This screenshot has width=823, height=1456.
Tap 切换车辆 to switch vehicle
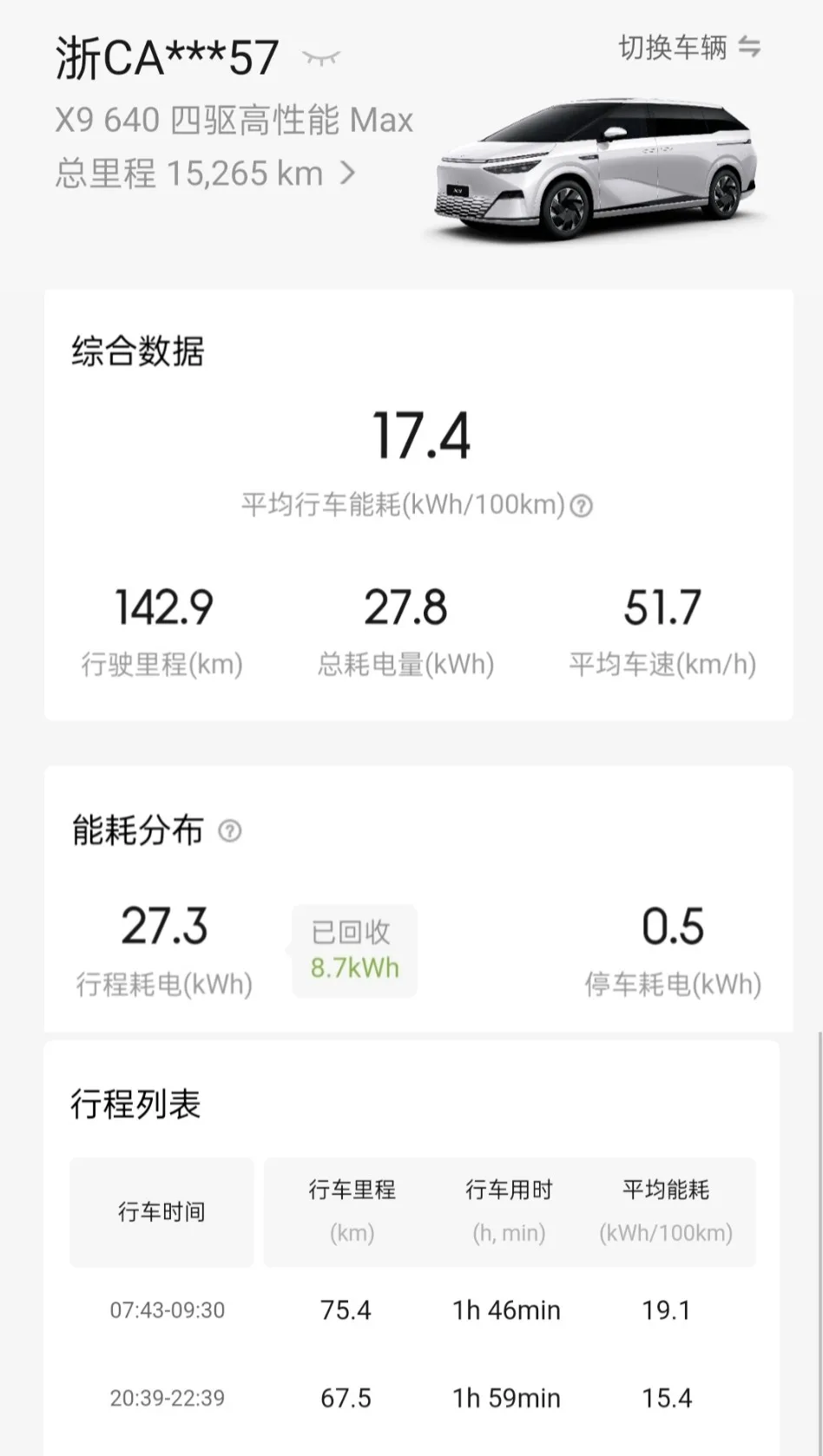[689, 48]
